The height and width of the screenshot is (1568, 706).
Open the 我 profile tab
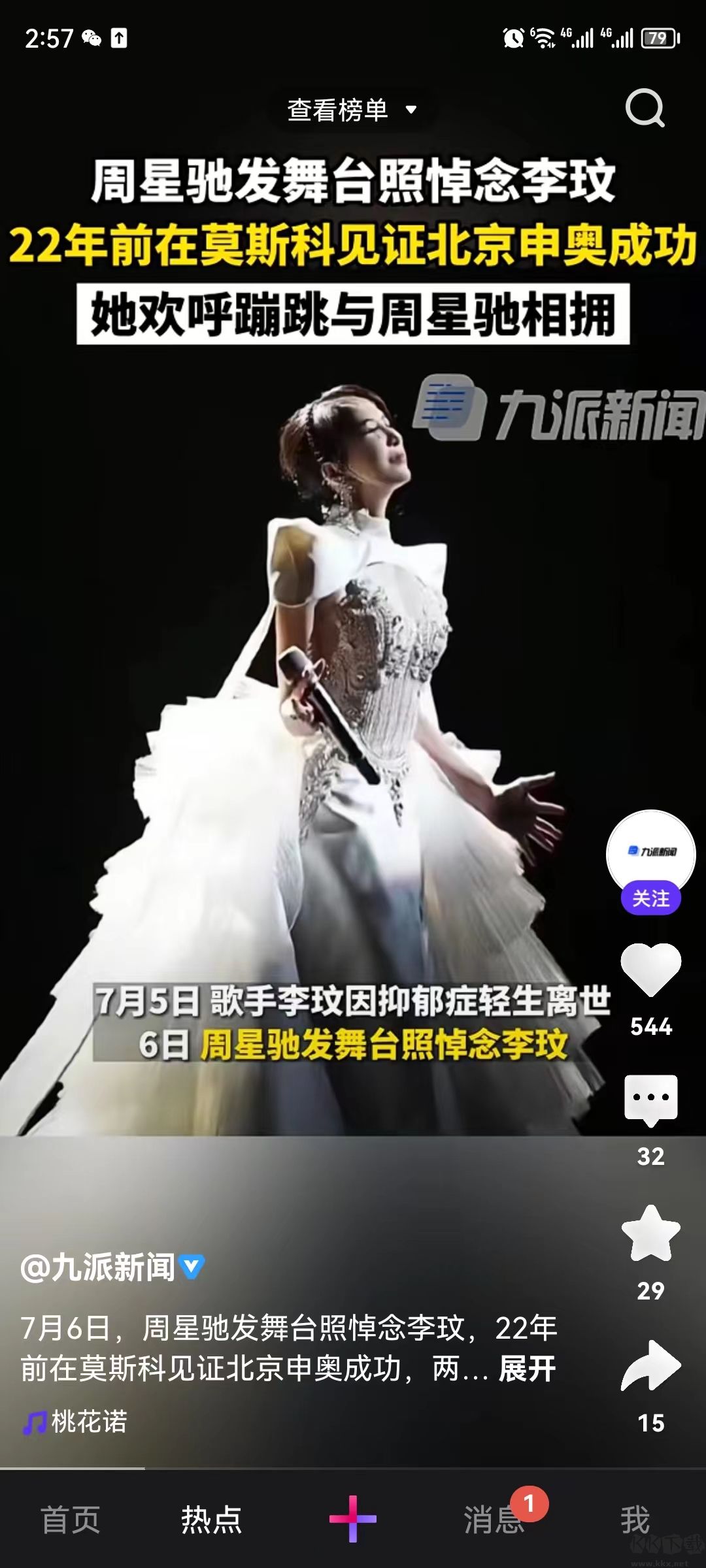[x=635, y=1520]
